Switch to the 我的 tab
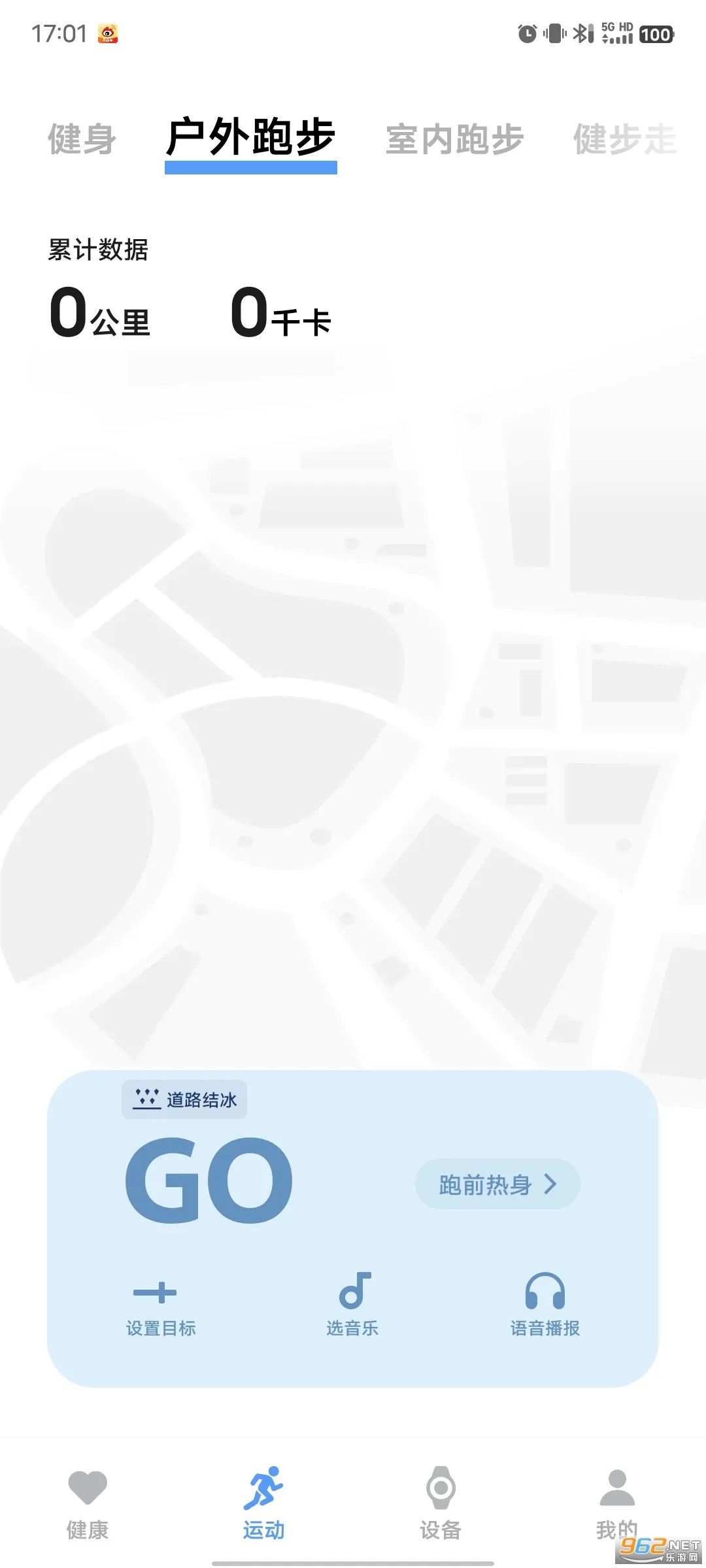This screenshot has width=706, height=1568. tap(616, 1503)
